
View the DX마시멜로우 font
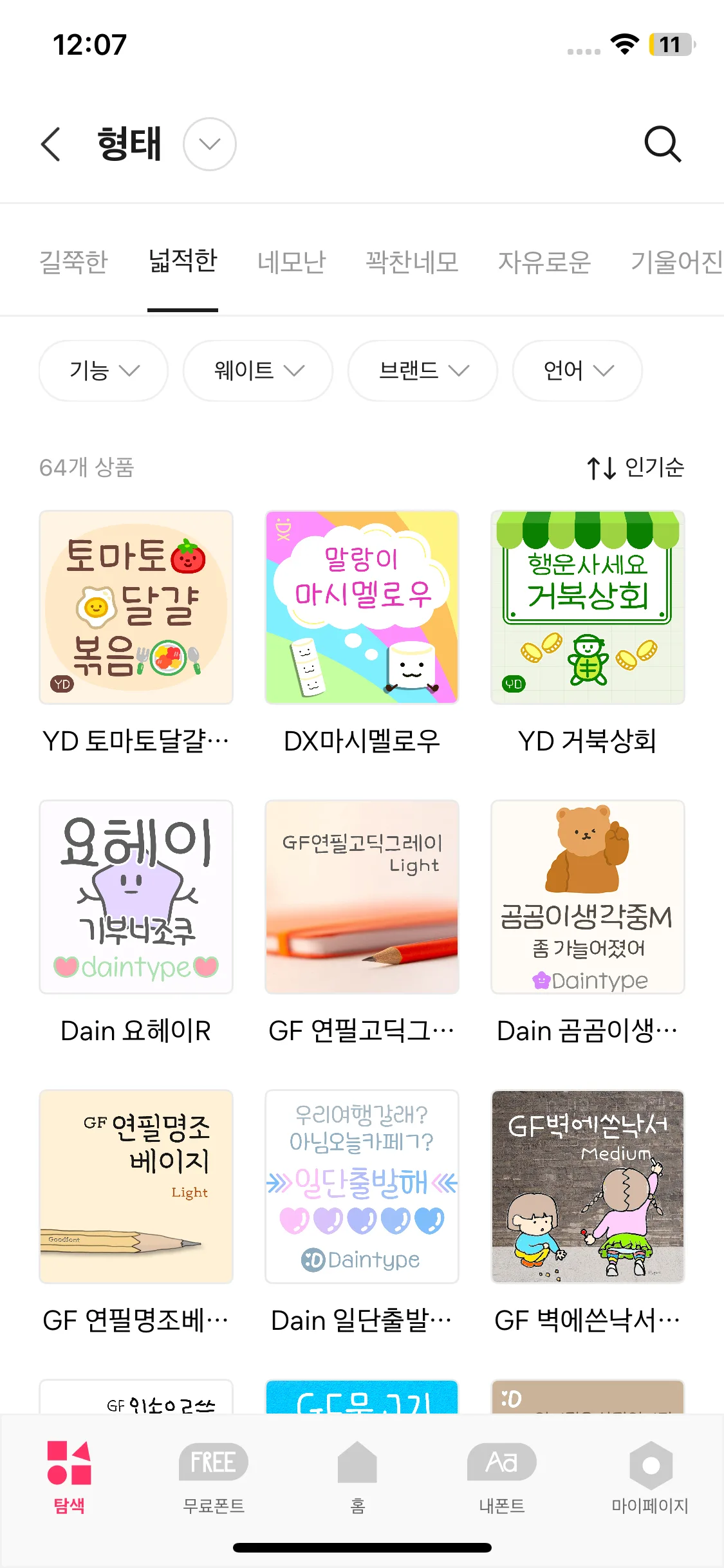point(362,608)
